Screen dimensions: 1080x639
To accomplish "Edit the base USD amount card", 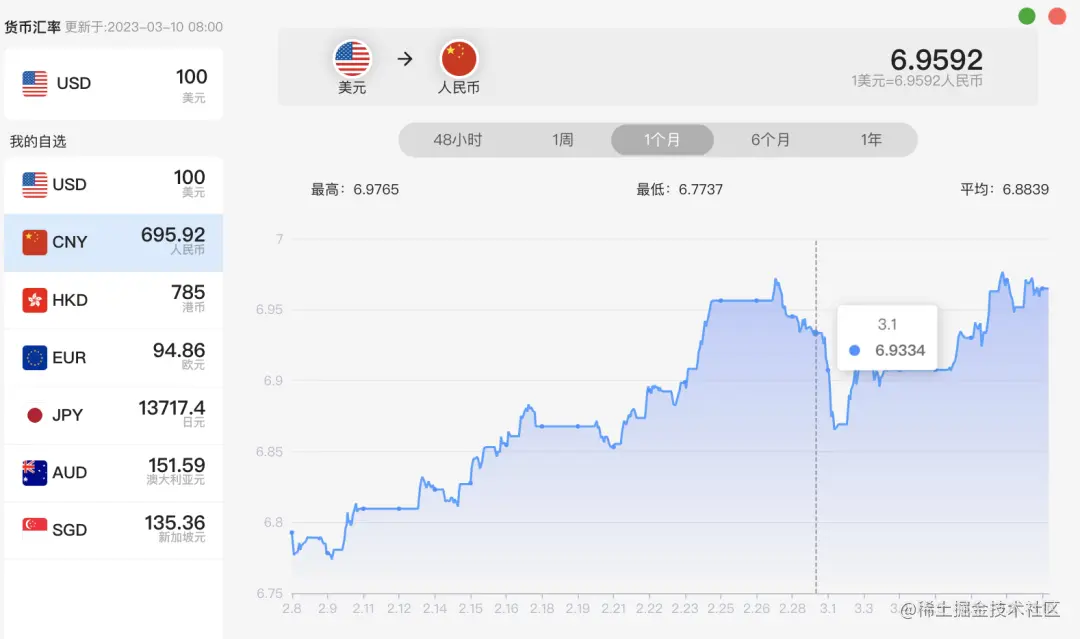I will click(x=113, y=84).
